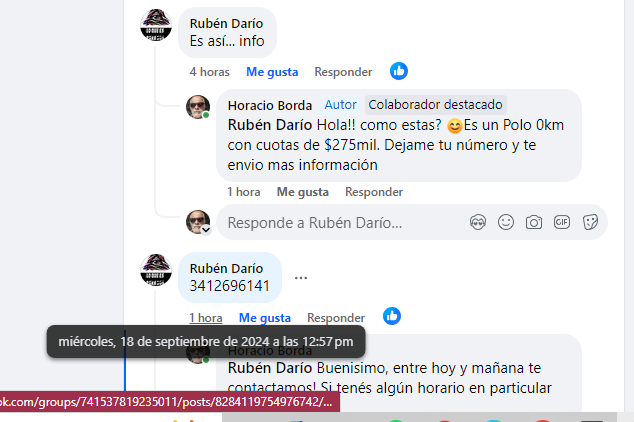
Task: Like Horacio Borda's Polo 0km reply
Action: pyautogui.click(x=302, y=191)
